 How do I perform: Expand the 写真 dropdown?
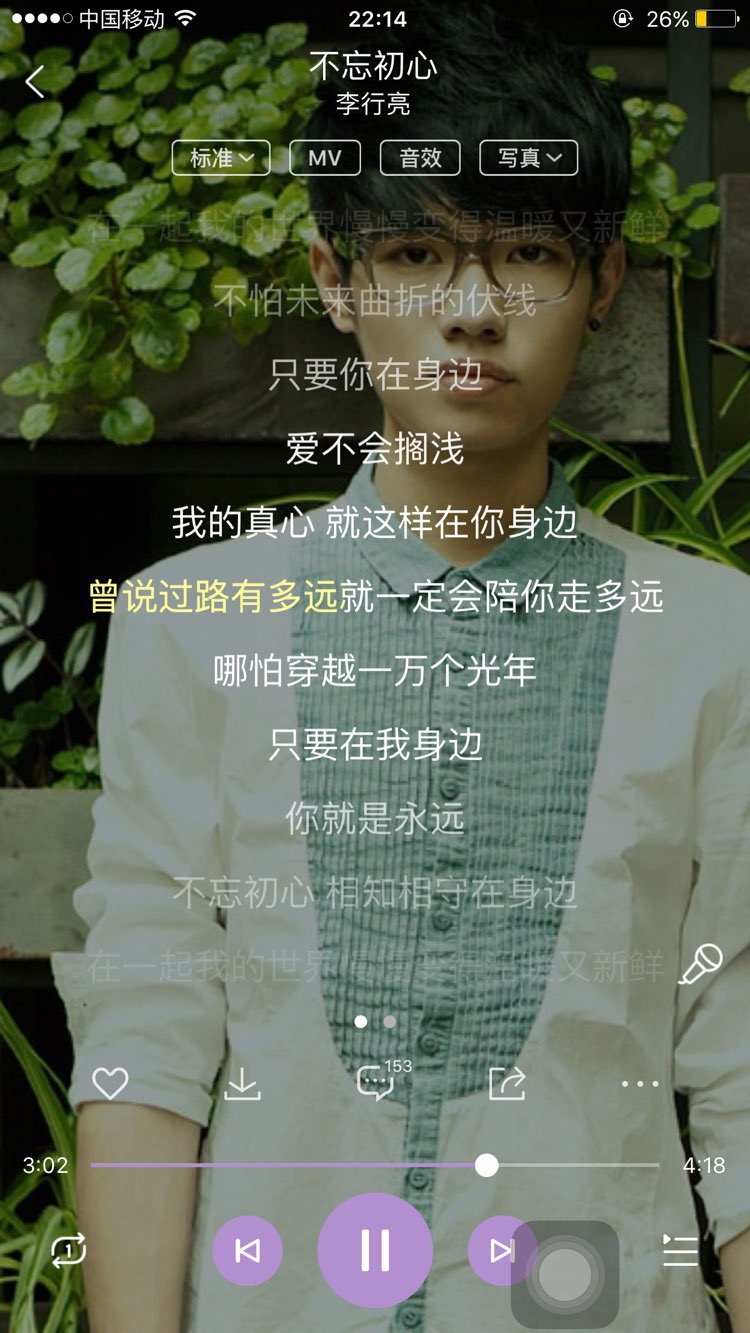529,158
